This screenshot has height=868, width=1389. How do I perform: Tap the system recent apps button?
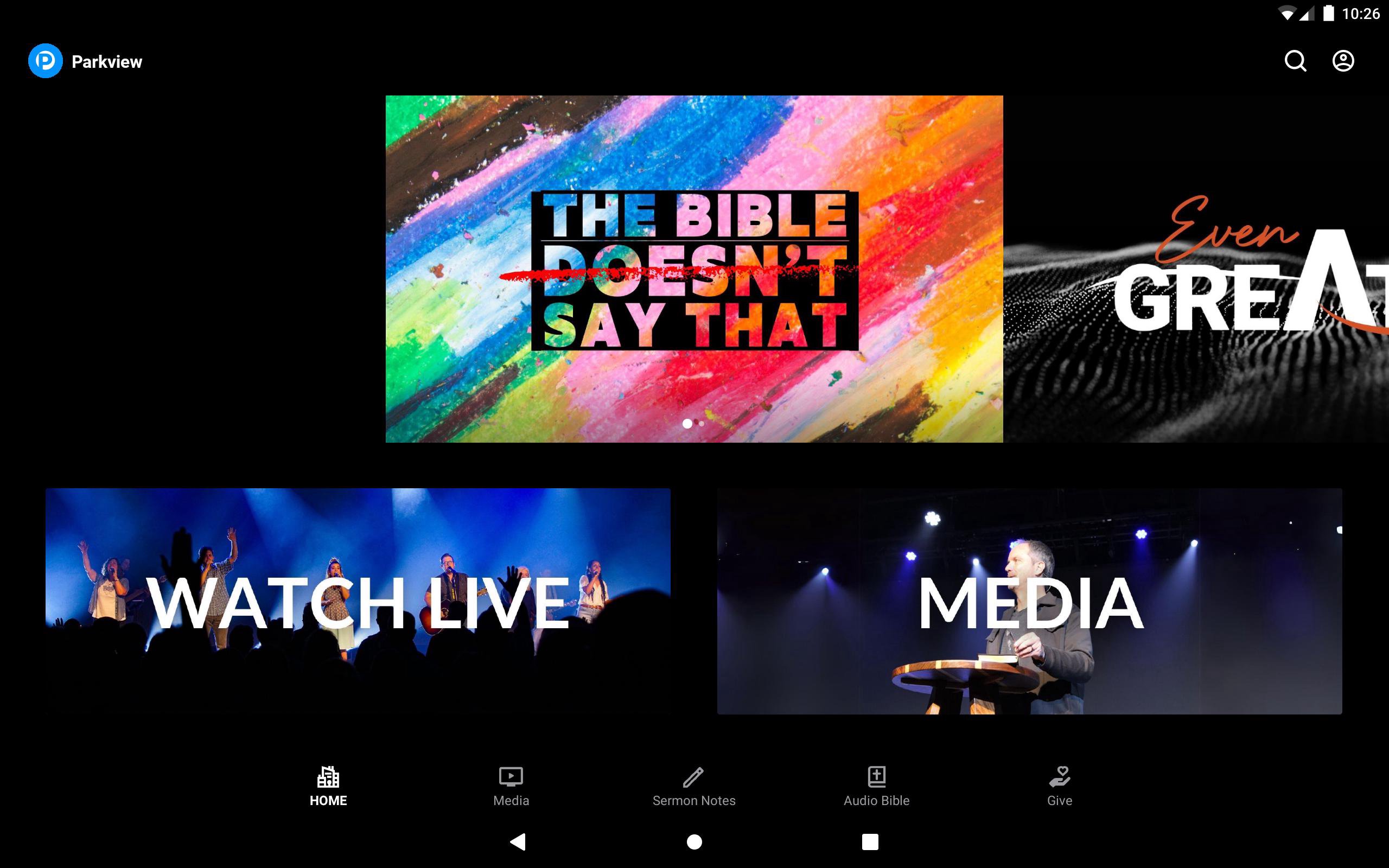[870, 841]
